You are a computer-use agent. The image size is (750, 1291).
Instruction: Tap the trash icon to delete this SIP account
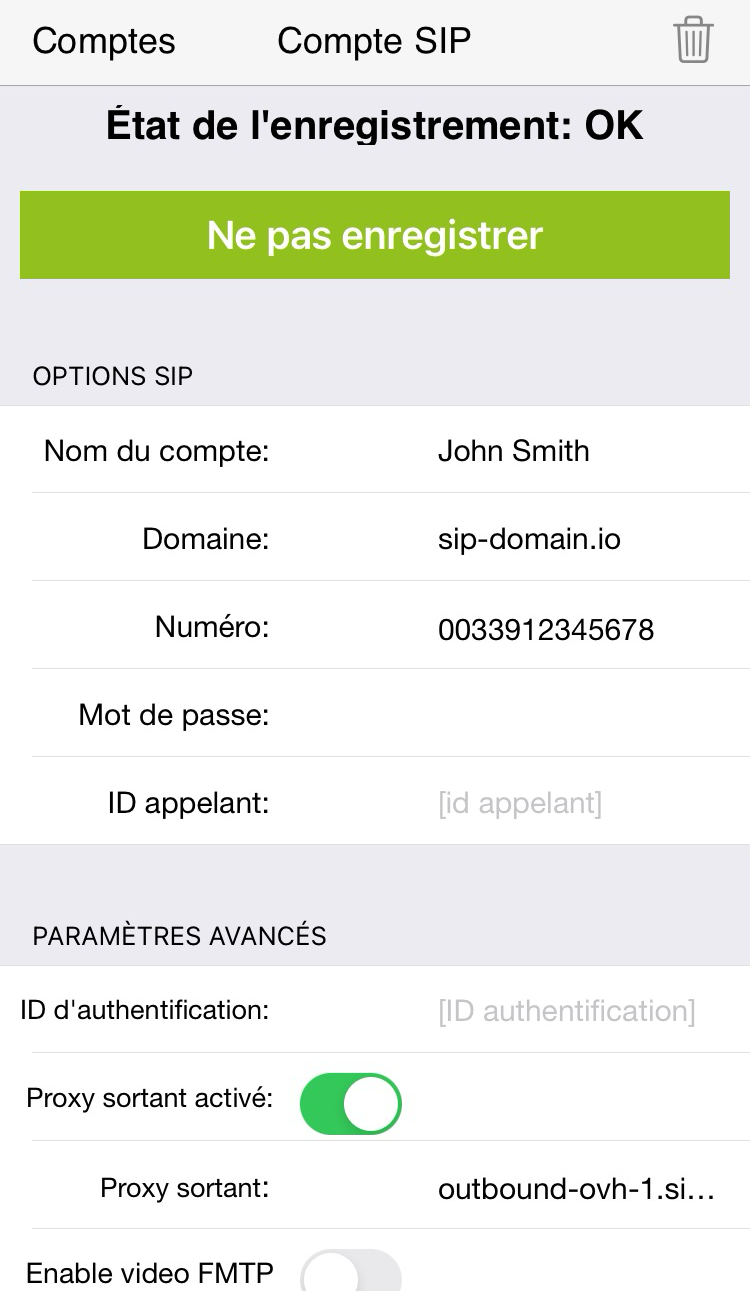coord(694,41)
